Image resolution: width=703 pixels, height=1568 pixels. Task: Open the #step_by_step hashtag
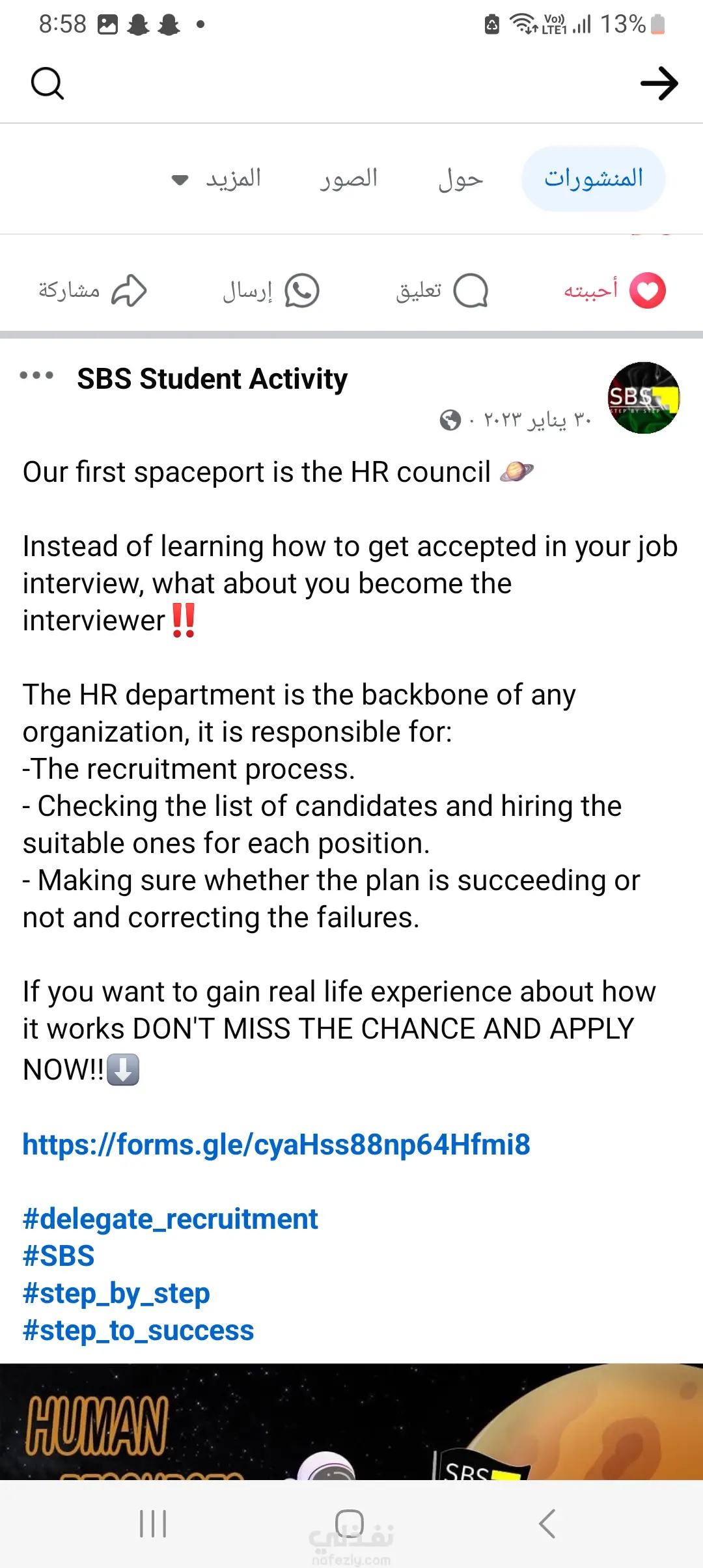pos(116,1293)
